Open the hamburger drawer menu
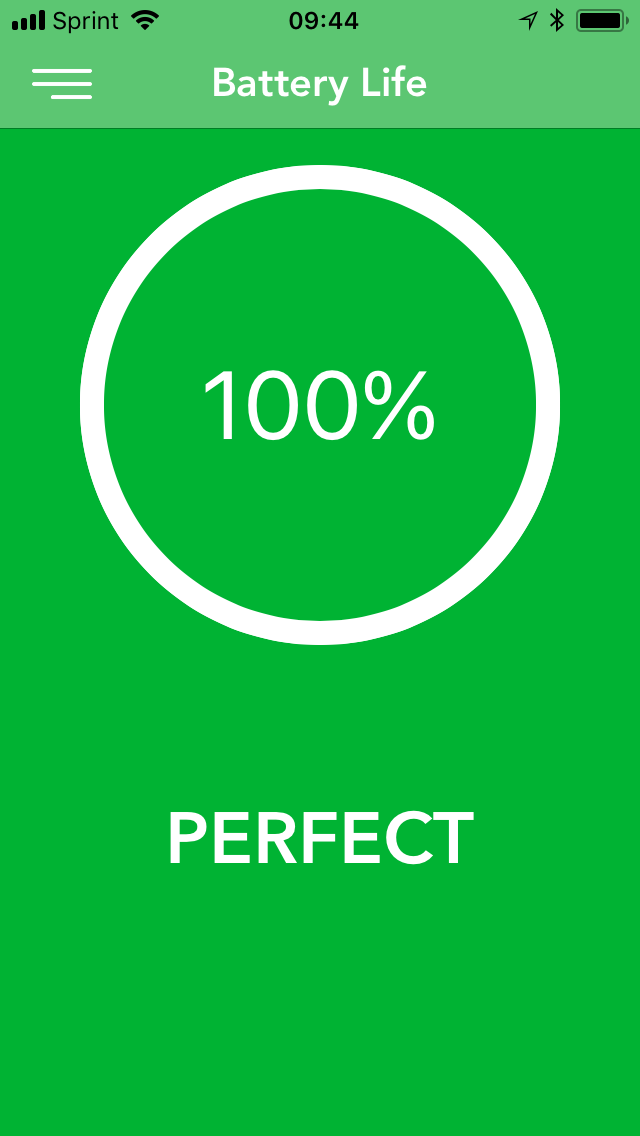Screen dimensions: 640x1136 62,83
